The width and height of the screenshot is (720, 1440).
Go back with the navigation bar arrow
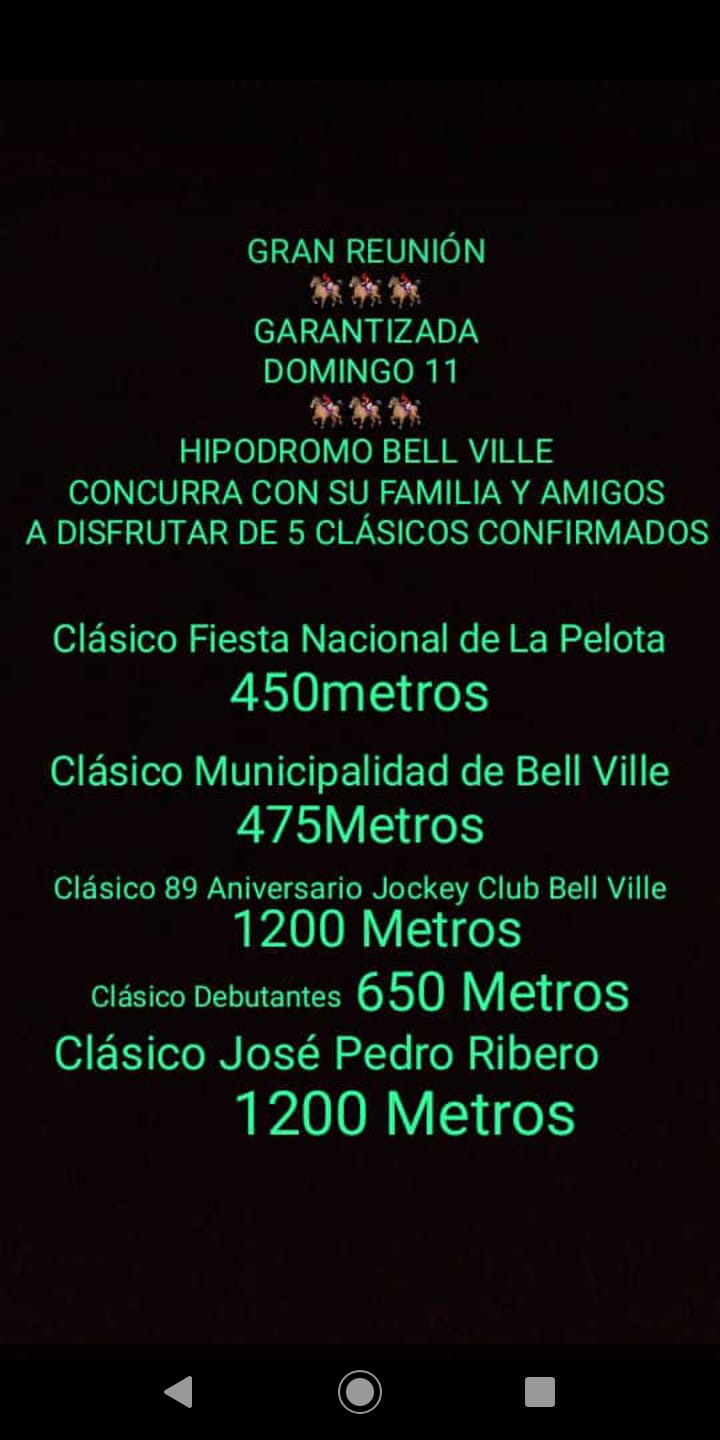[x=179, y=1392]
